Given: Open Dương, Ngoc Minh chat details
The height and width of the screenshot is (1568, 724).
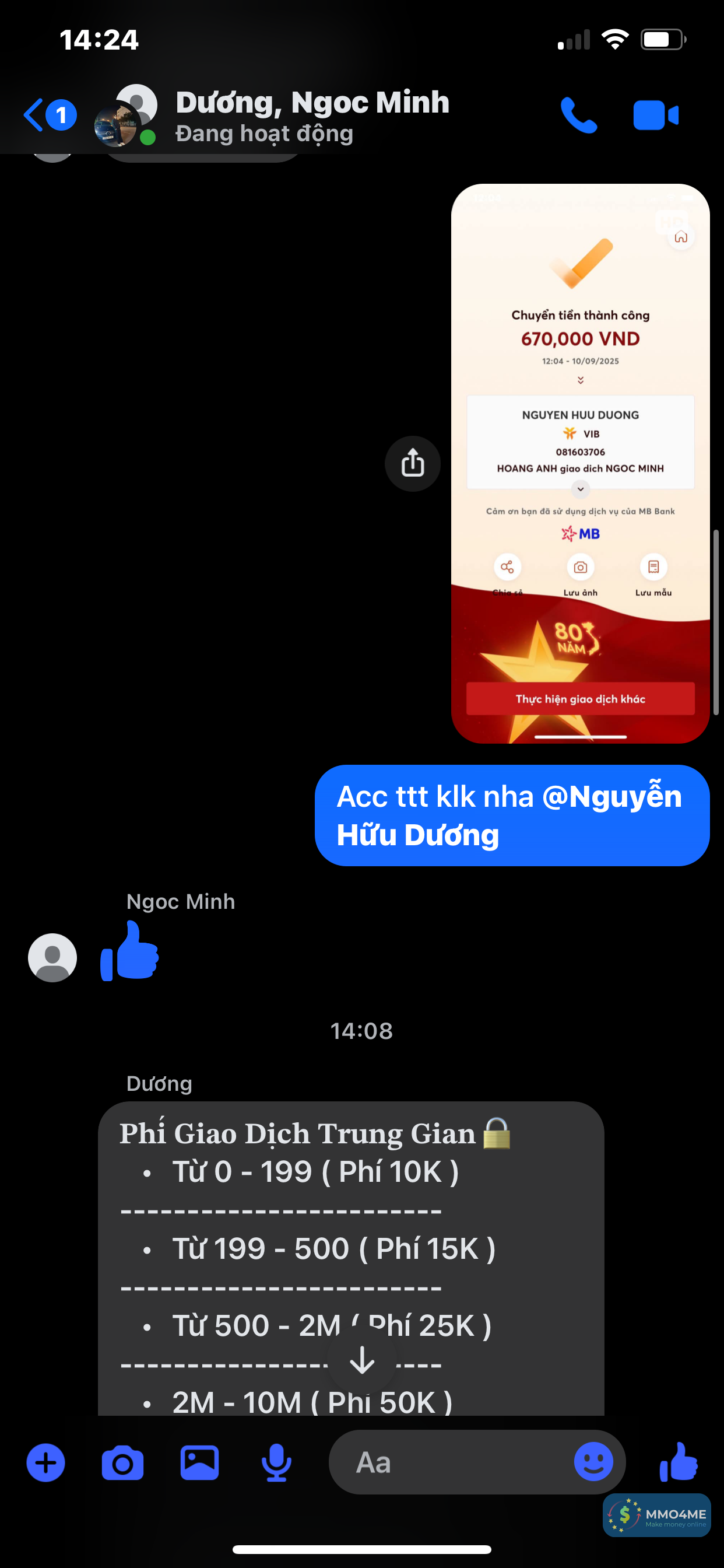Looking at the screenshot, I should [x=311, y=115].
